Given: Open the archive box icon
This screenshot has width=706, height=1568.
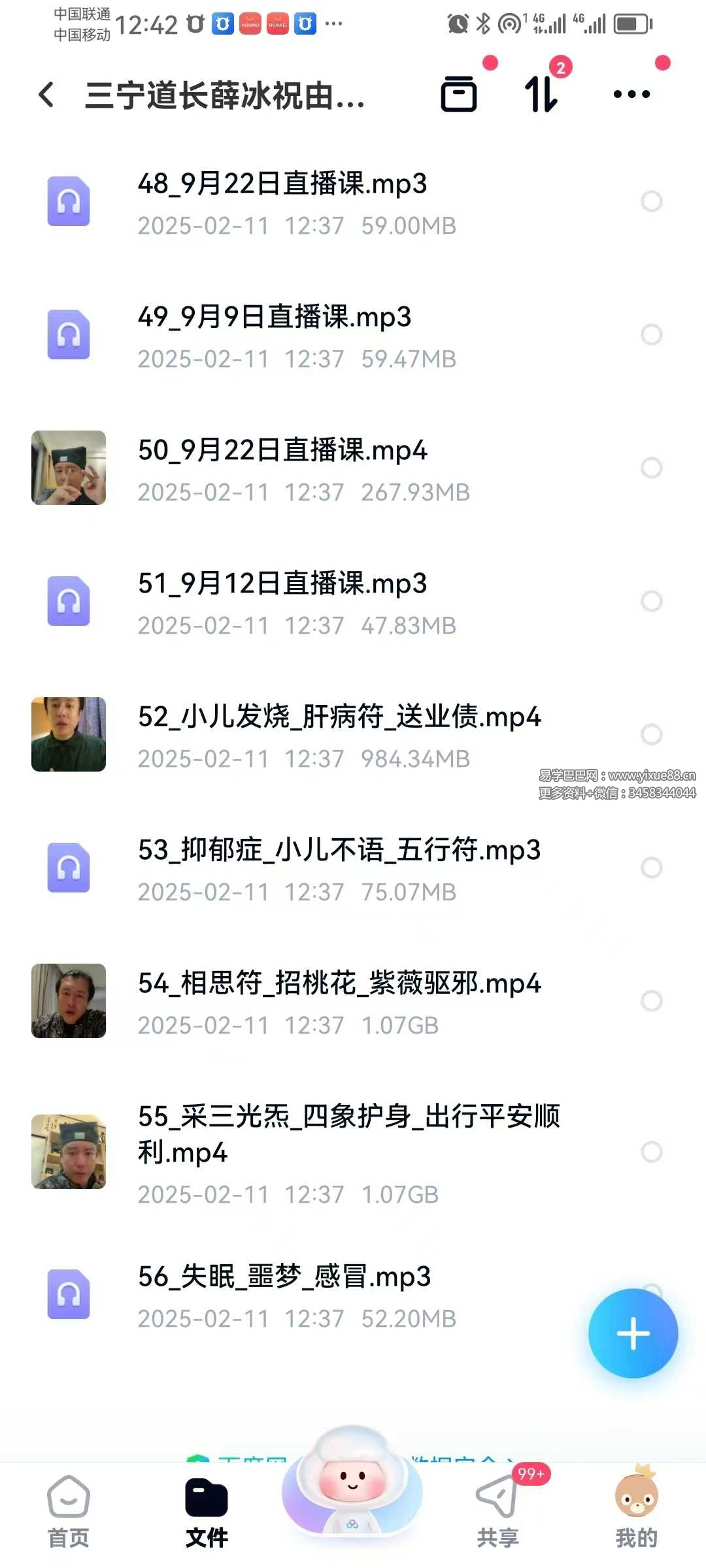Looking at the screenshot, I should [x=459, y=94].
